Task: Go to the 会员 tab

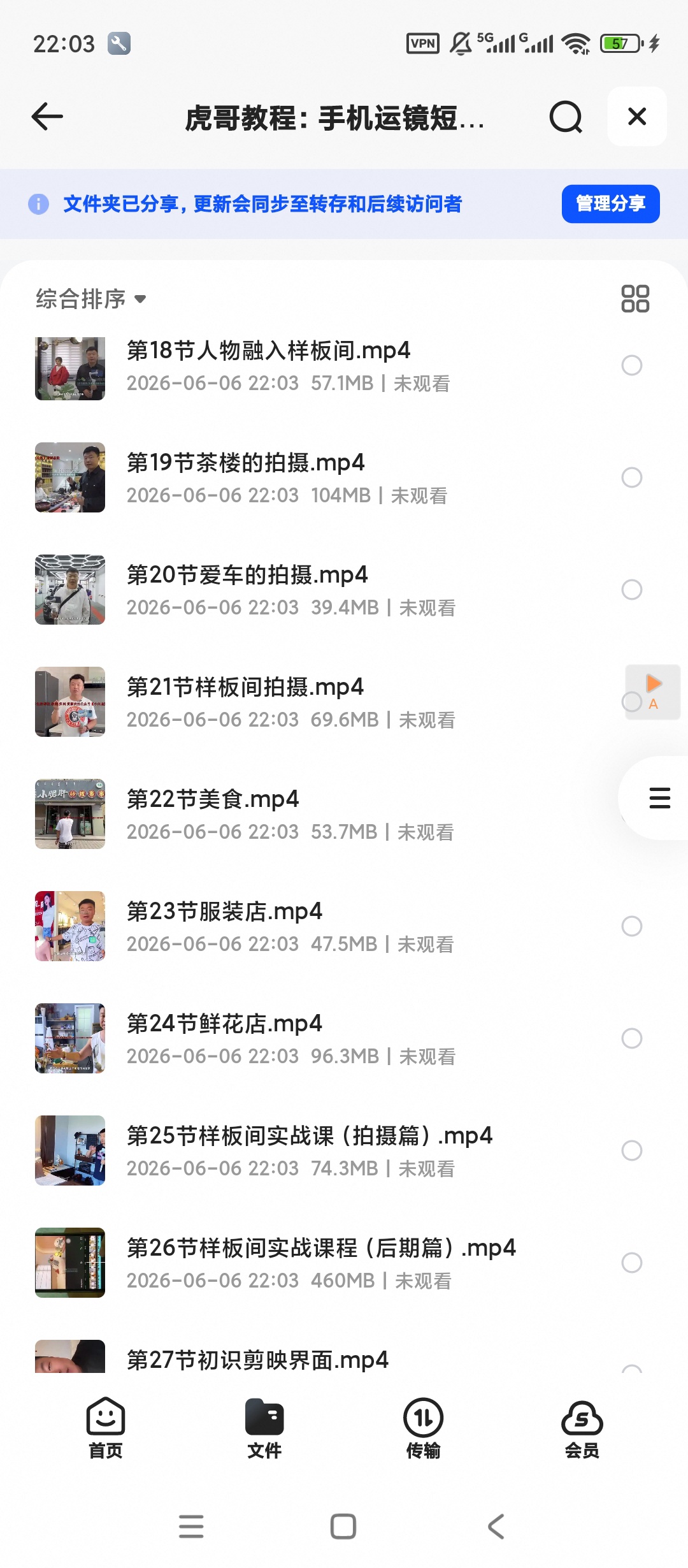Action: [x=582, y=1428]
